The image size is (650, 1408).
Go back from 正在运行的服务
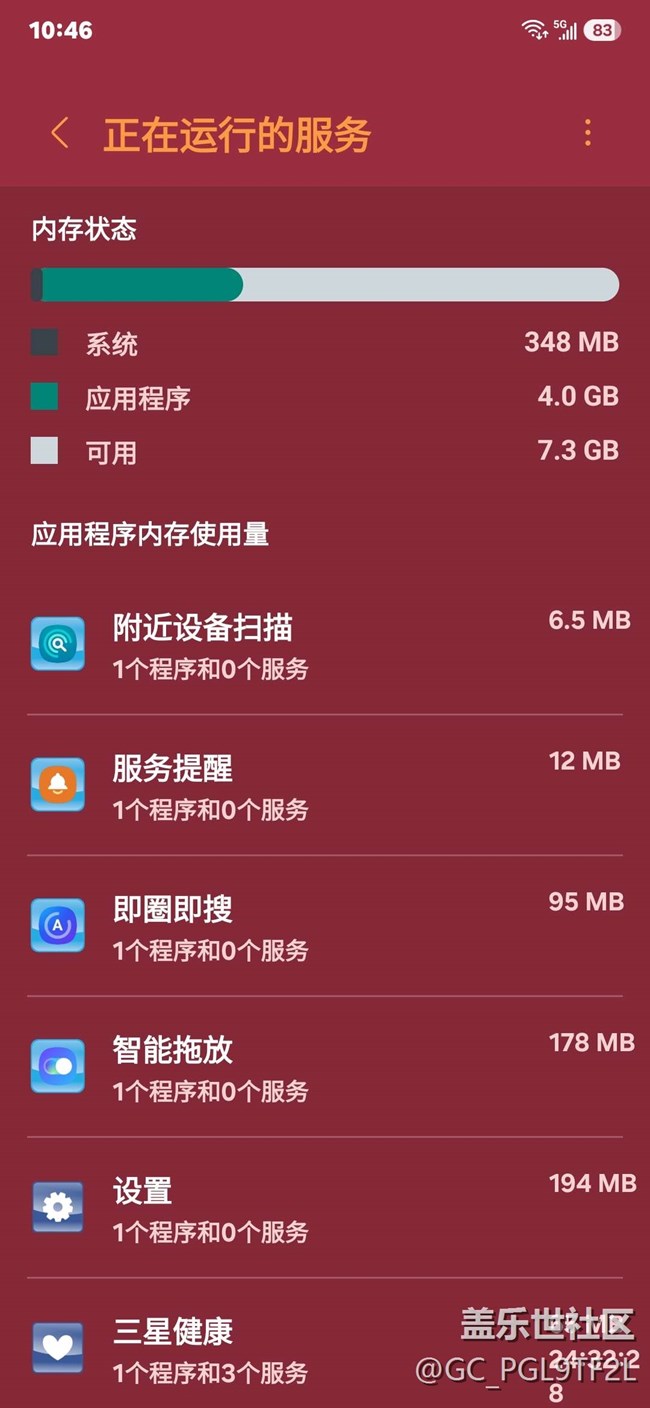click(60, 133)
